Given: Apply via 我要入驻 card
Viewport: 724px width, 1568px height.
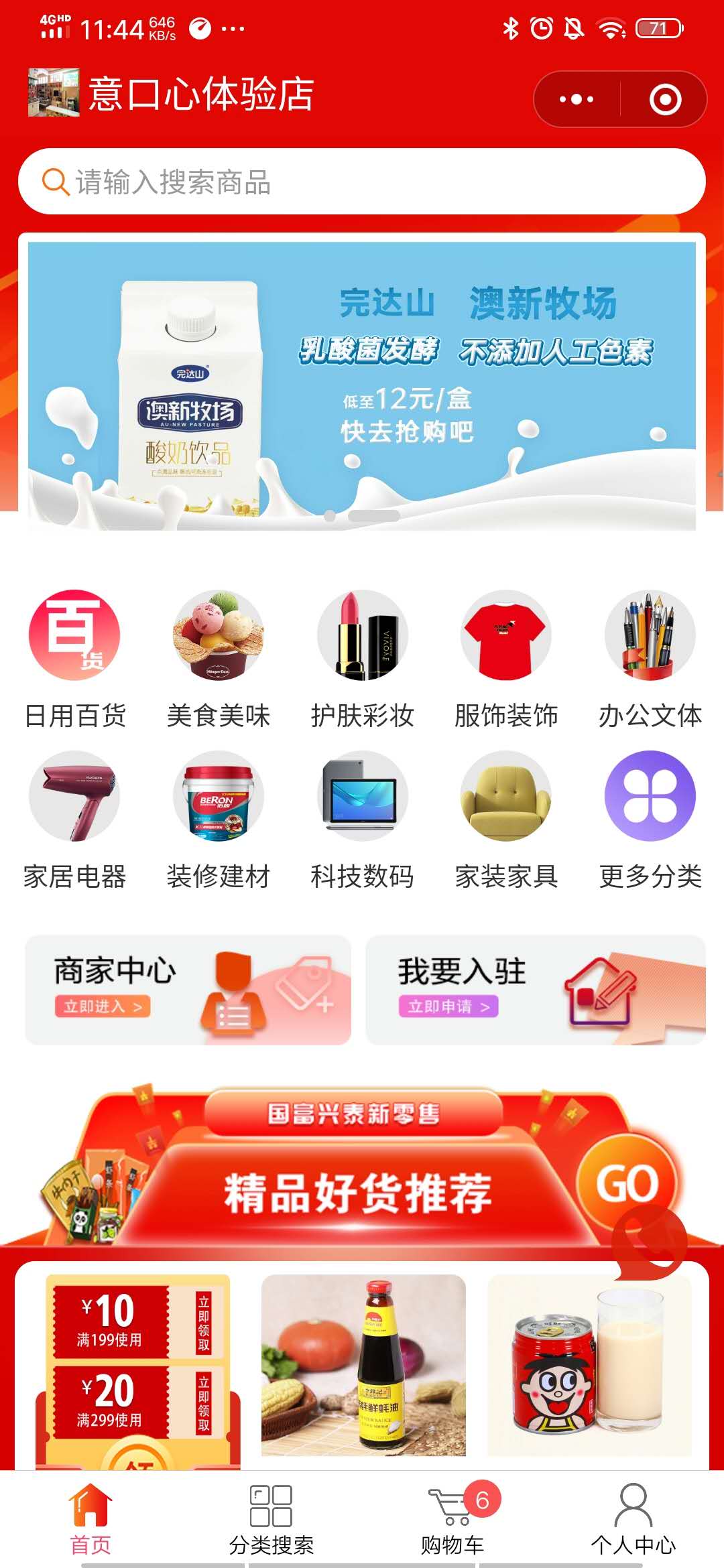Looking at the screenshot, I should coord(535,990).
